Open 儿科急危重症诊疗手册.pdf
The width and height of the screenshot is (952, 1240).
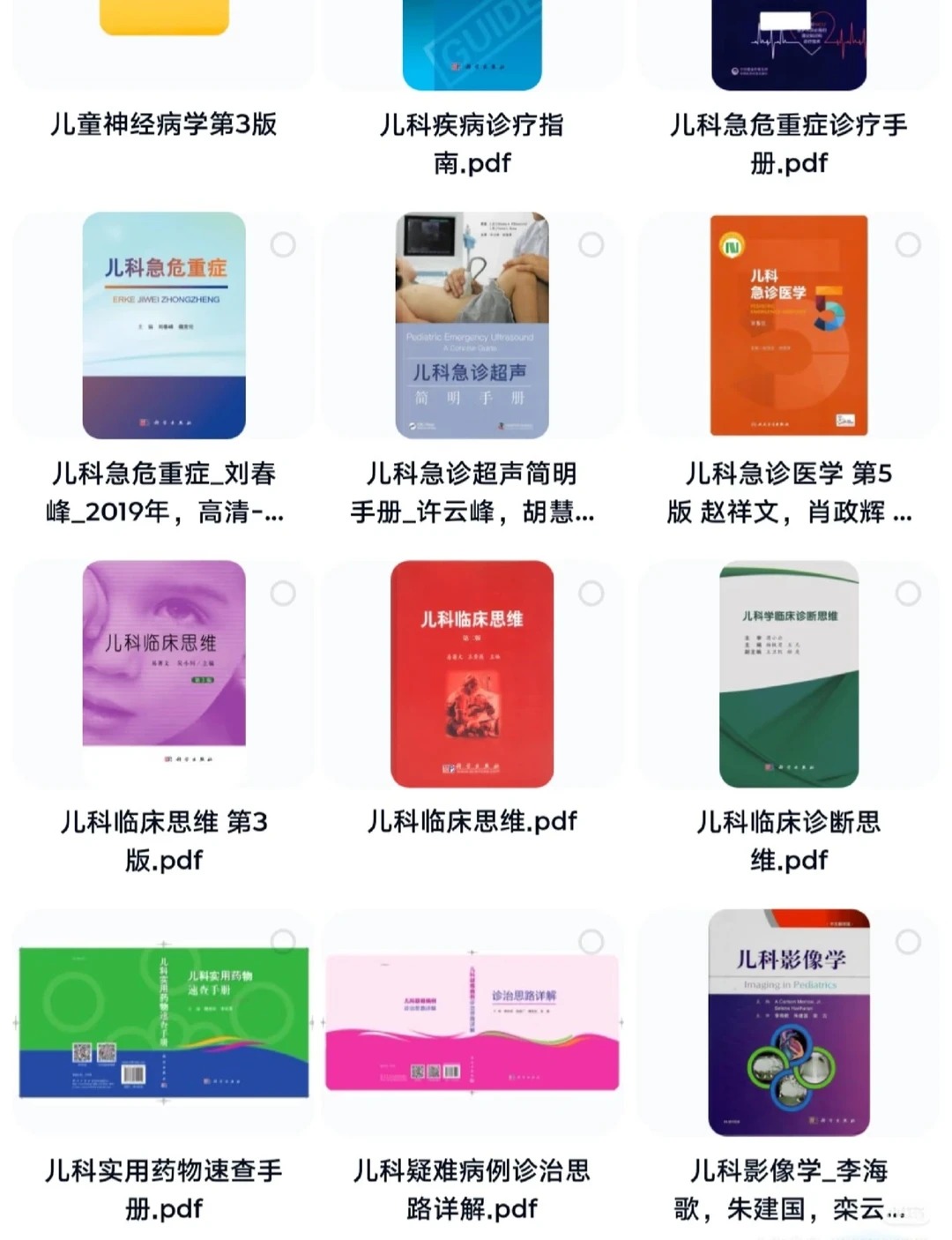(x=788, y=44)
